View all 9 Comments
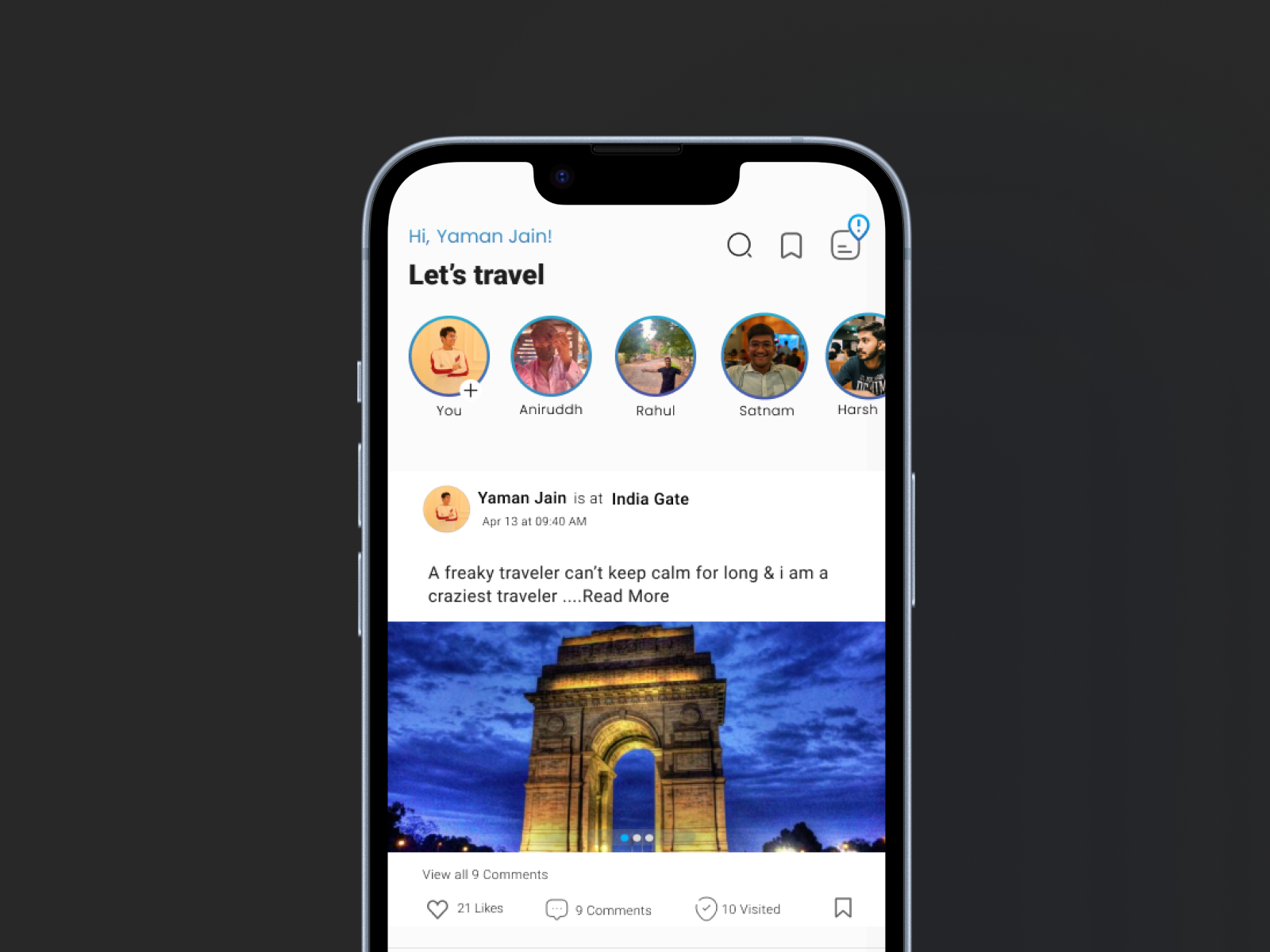This screenshot has height=952, width=1270. 485,874
